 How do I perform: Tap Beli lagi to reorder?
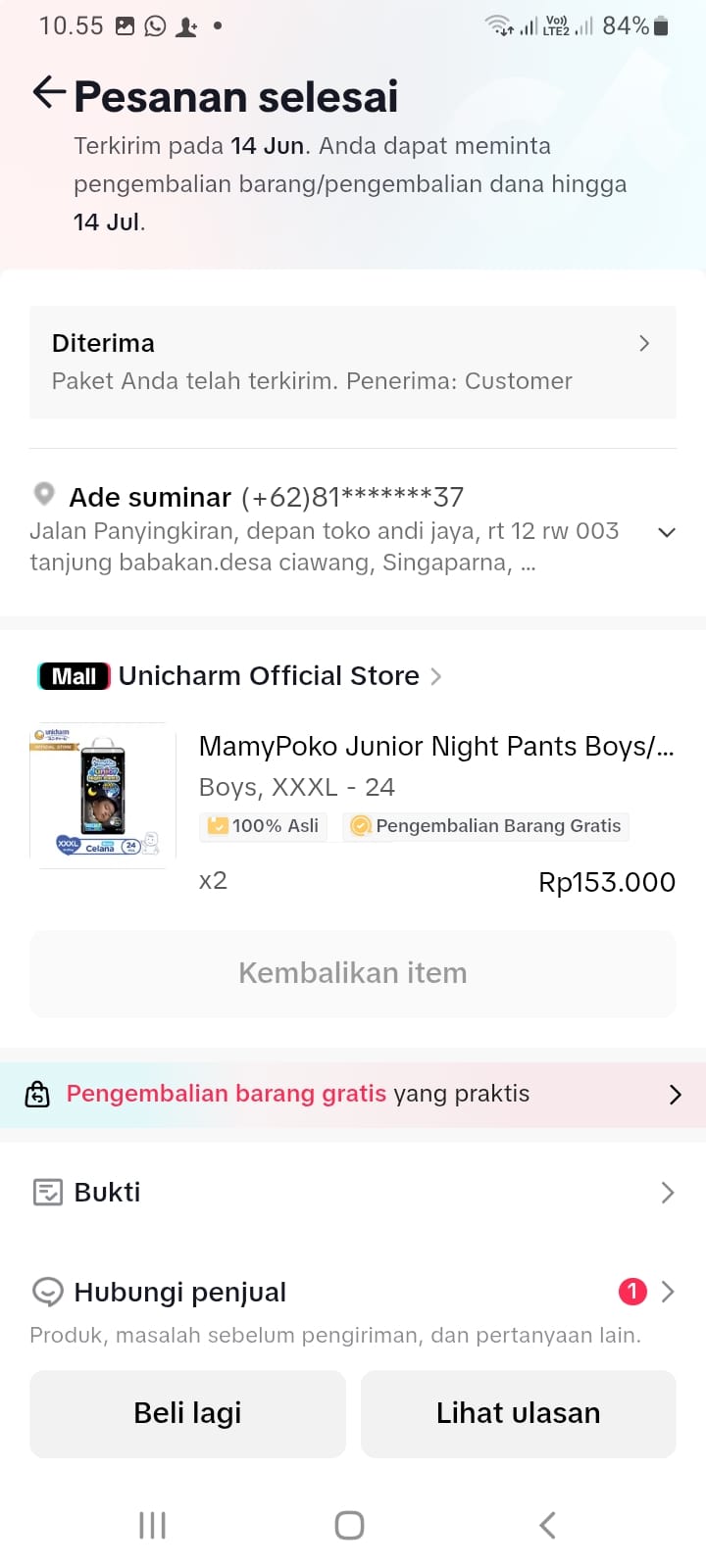pos(187,1413)
